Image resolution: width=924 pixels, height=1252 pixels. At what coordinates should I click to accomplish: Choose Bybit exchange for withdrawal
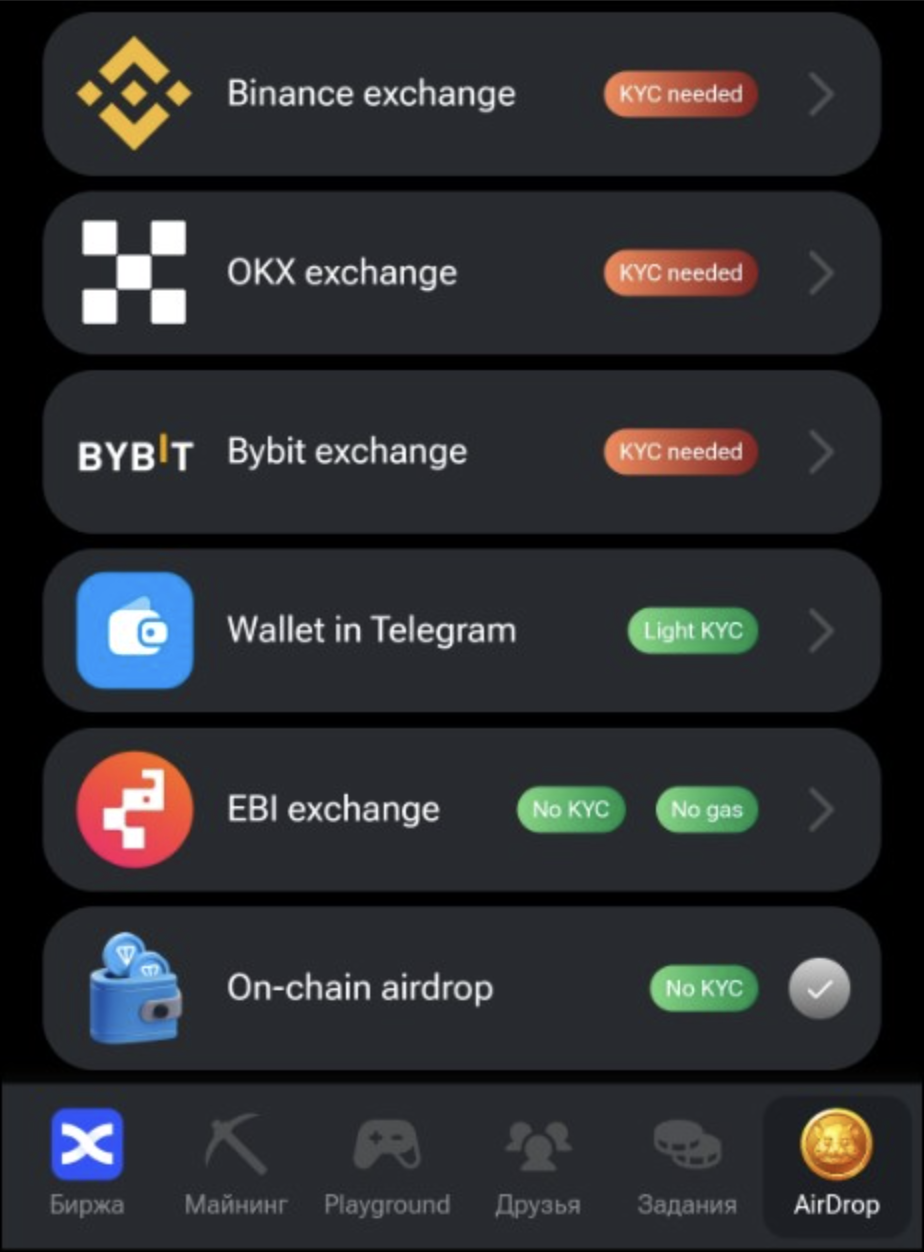[460, 452]
